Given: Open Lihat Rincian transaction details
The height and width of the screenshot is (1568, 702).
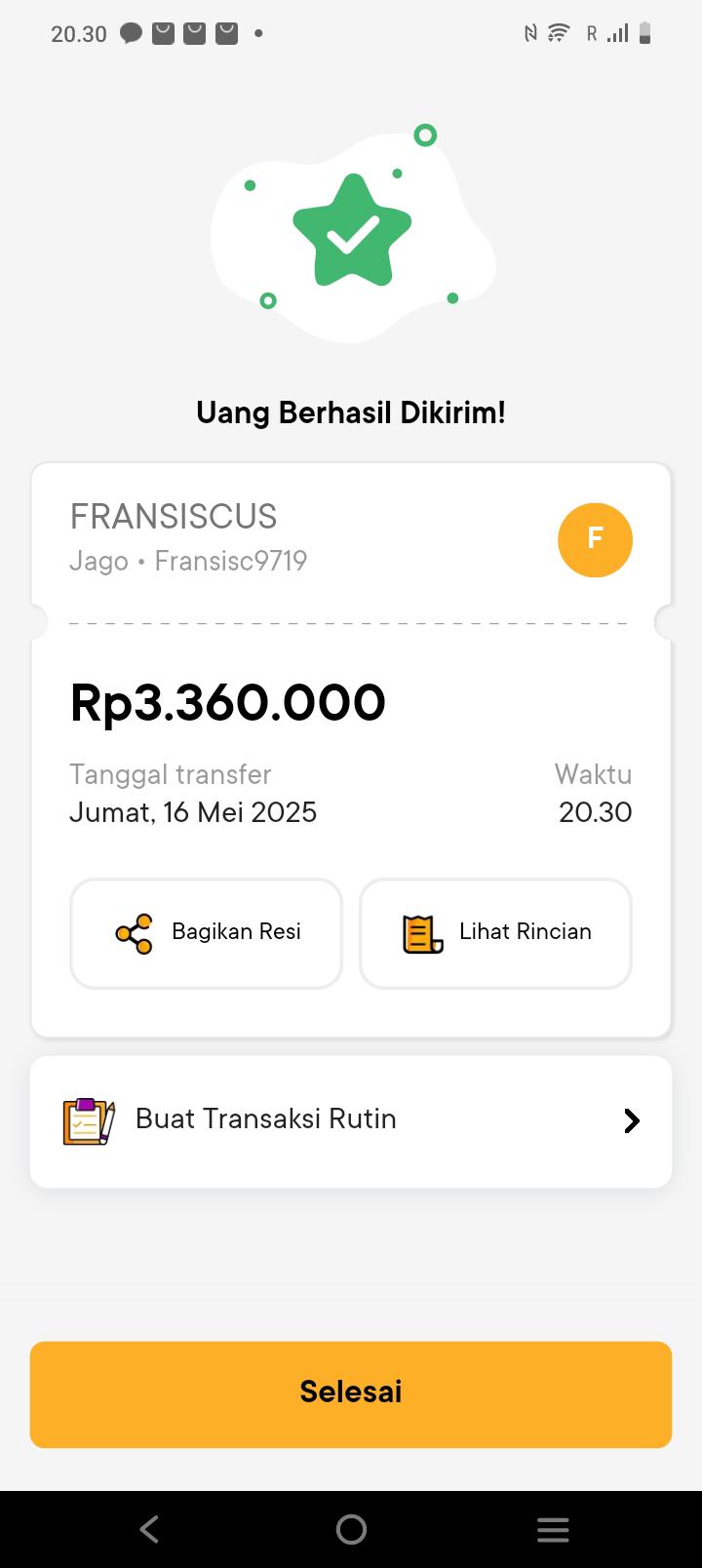Looking at the screenshot, I should point(495,933).
